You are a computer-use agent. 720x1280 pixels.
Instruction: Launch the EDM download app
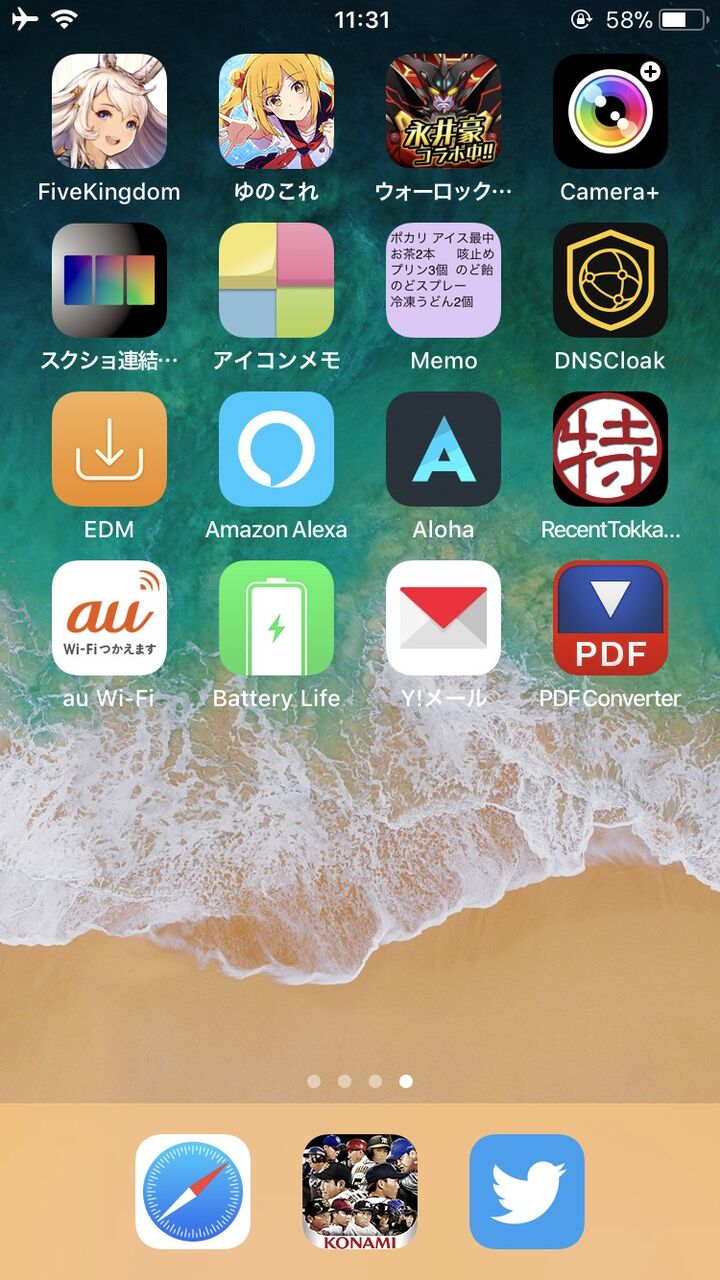pos(110,448)
